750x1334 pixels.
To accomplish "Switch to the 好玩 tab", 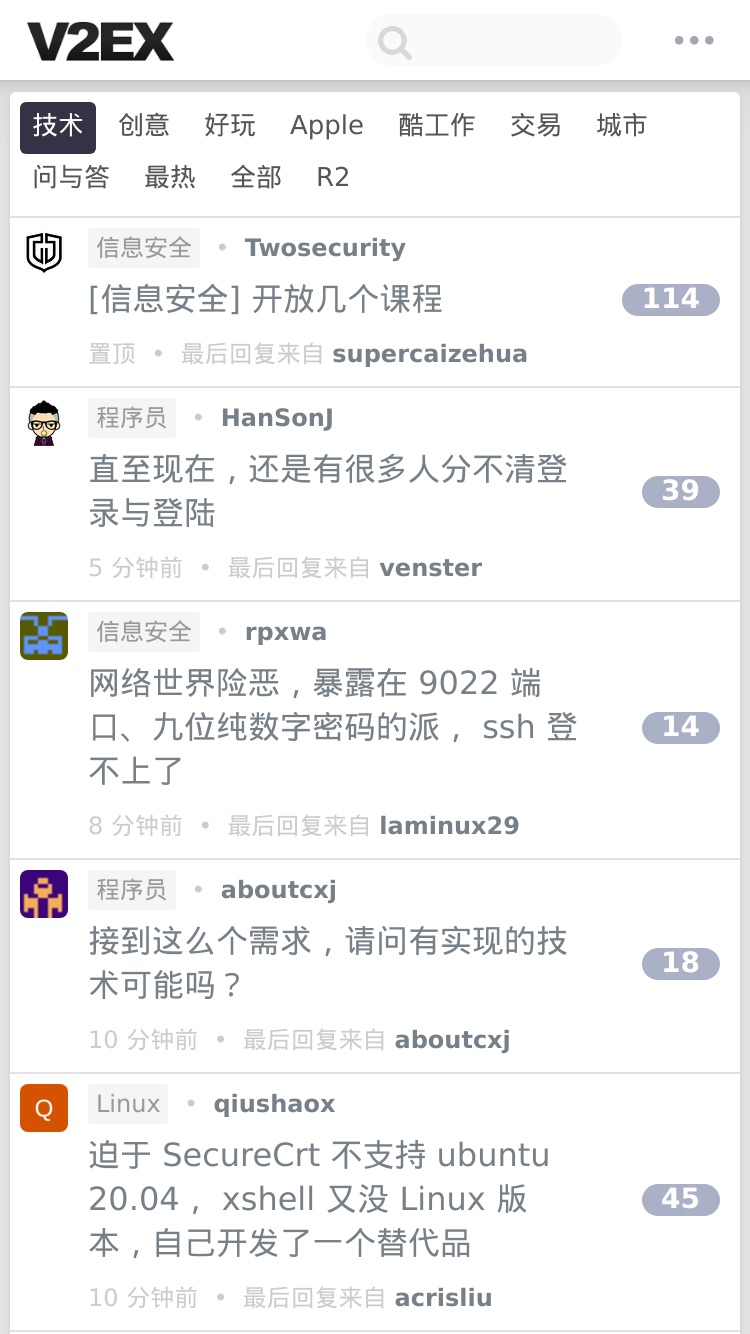I will click(x=230, y=125).
